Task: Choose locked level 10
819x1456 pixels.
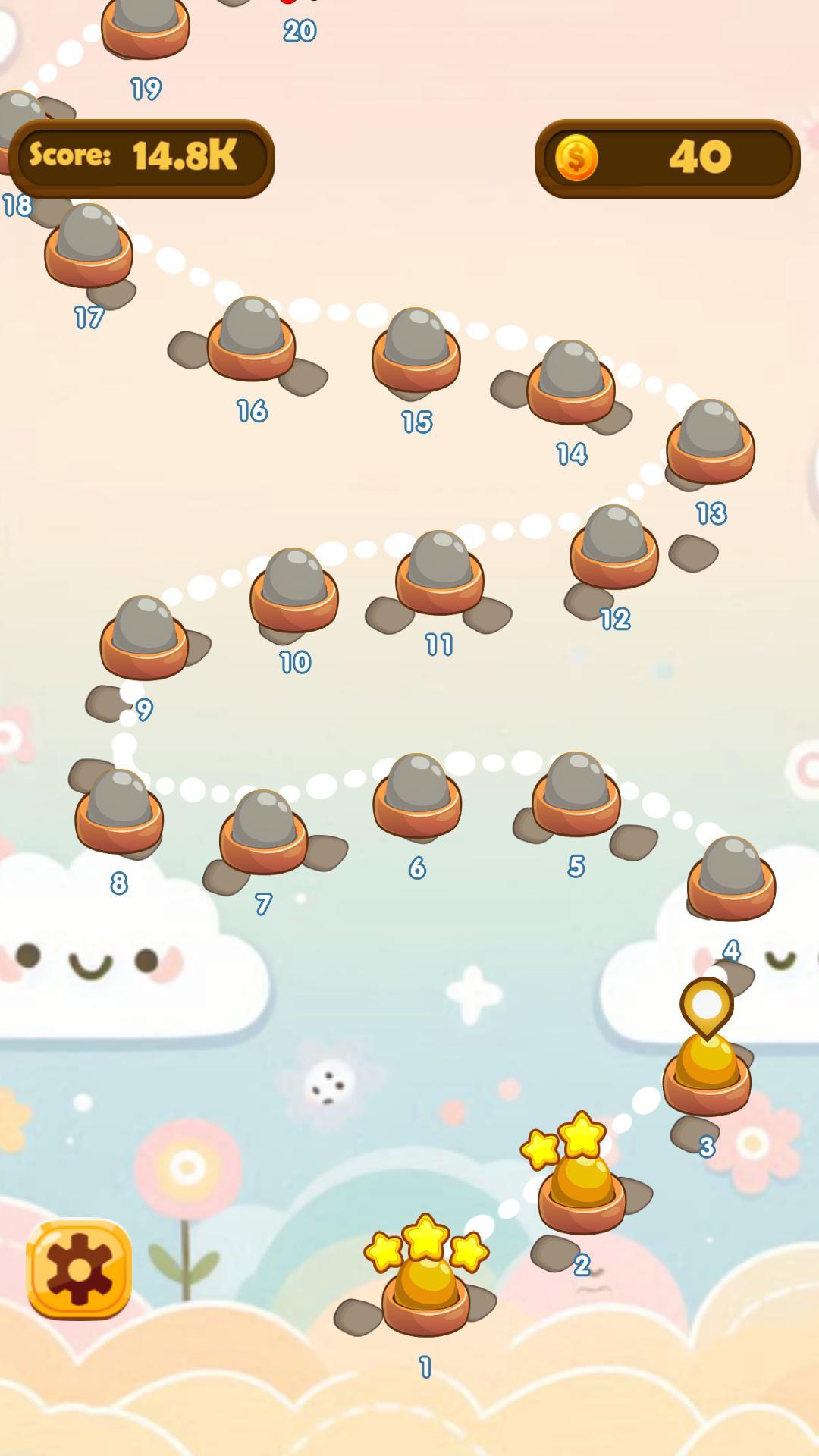Action: [294, 592]
